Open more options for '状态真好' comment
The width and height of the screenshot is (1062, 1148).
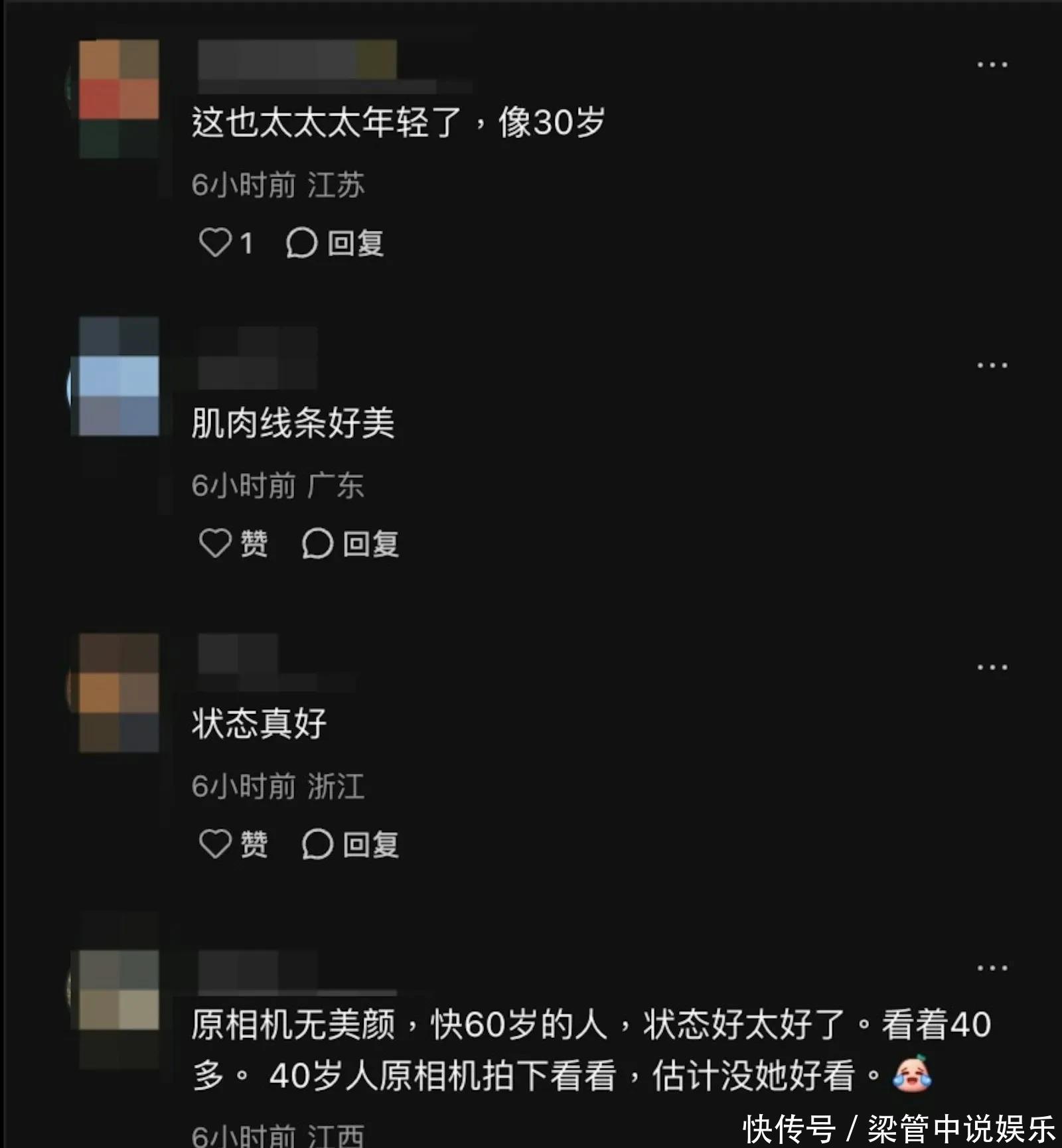pyautogui.click(x=992, y=667)
